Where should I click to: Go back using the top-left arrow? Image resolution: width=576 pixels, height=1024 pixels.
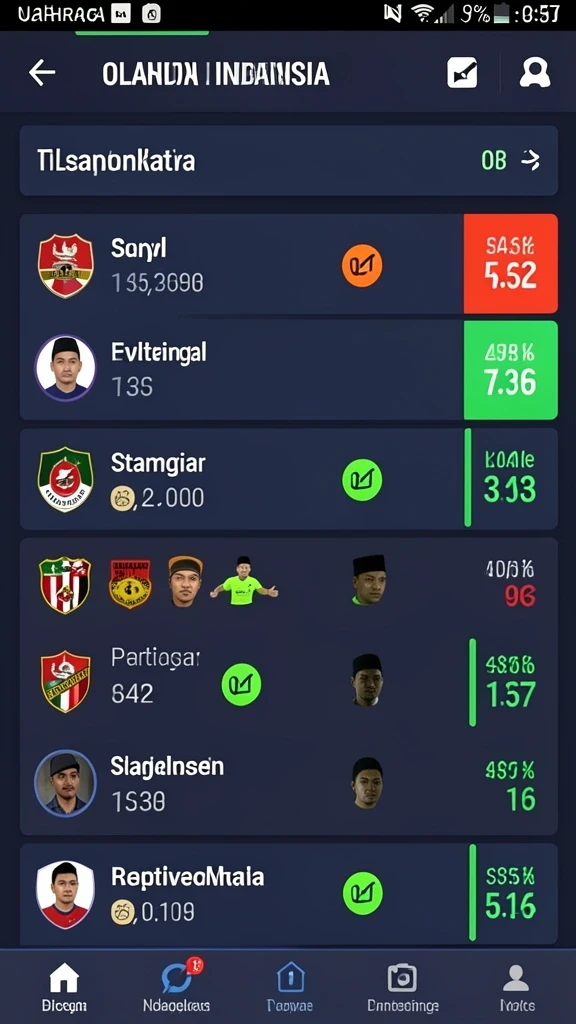click(x=42, y=73)
